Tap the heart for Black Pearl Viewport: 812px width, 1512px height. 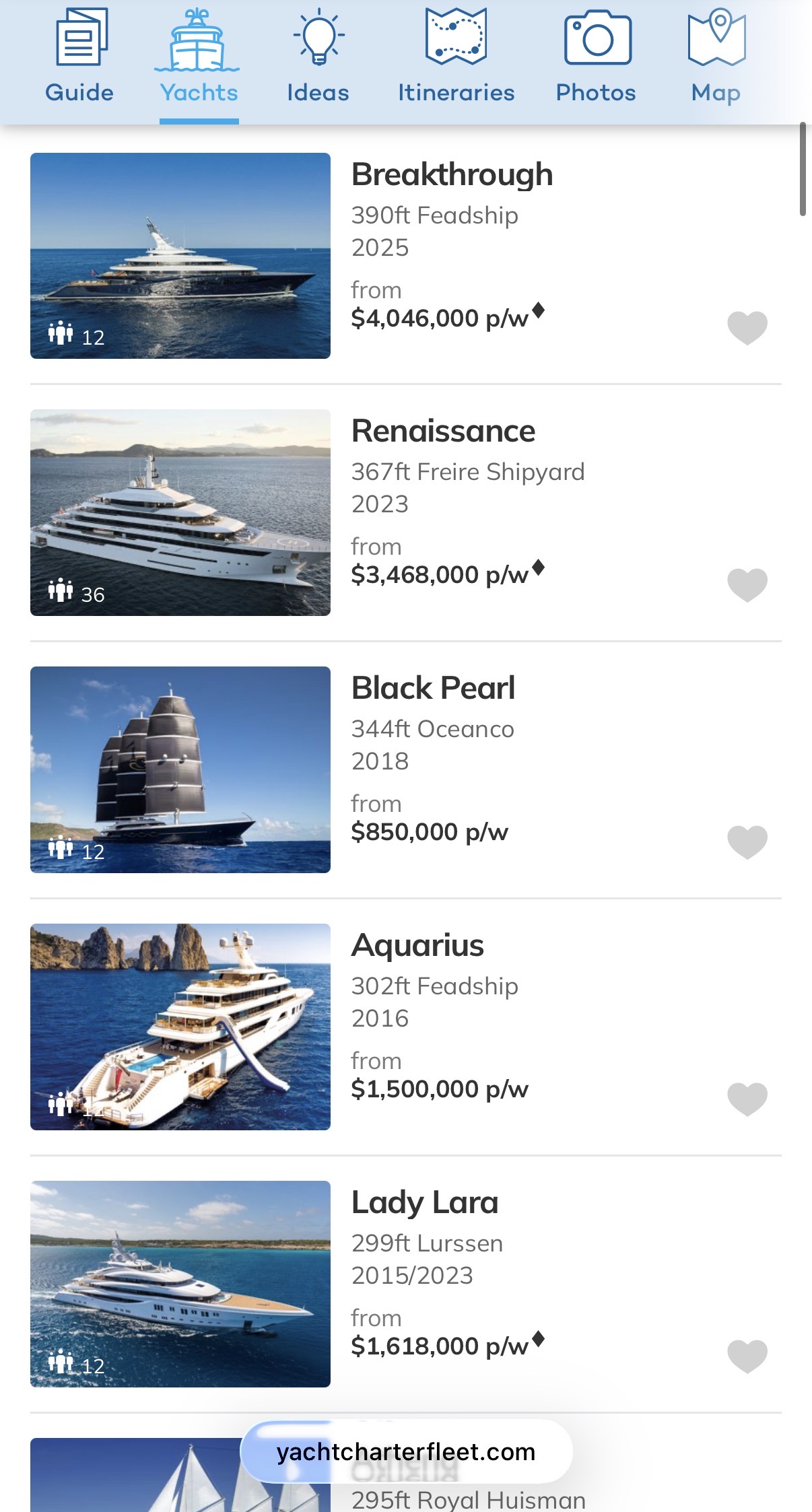747,841
